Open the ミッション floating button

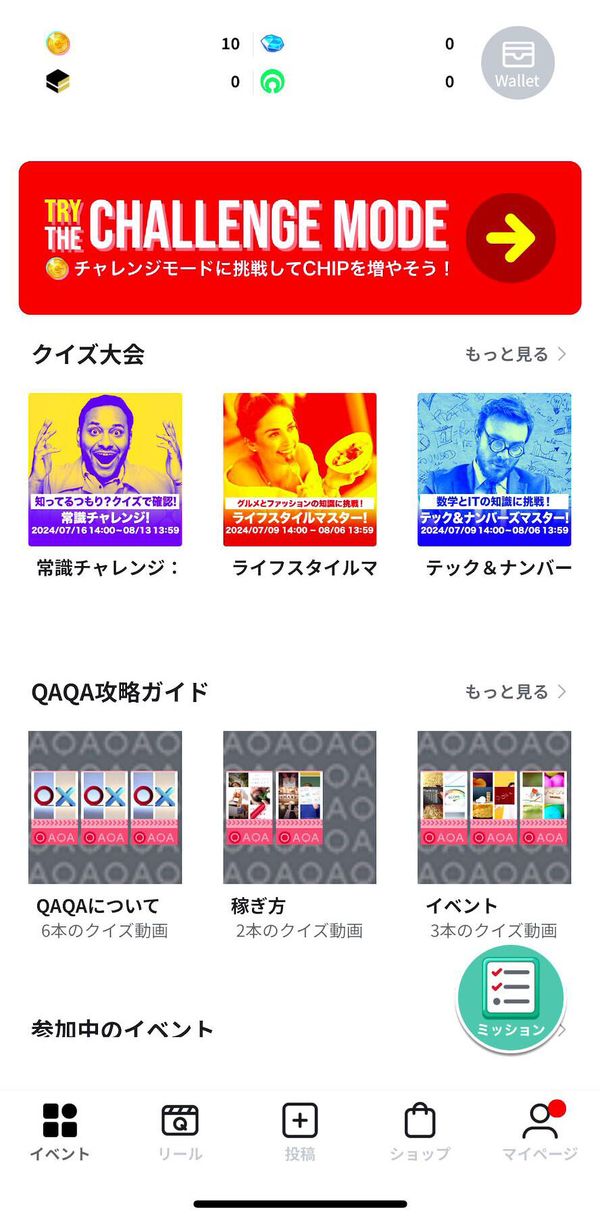511,998
